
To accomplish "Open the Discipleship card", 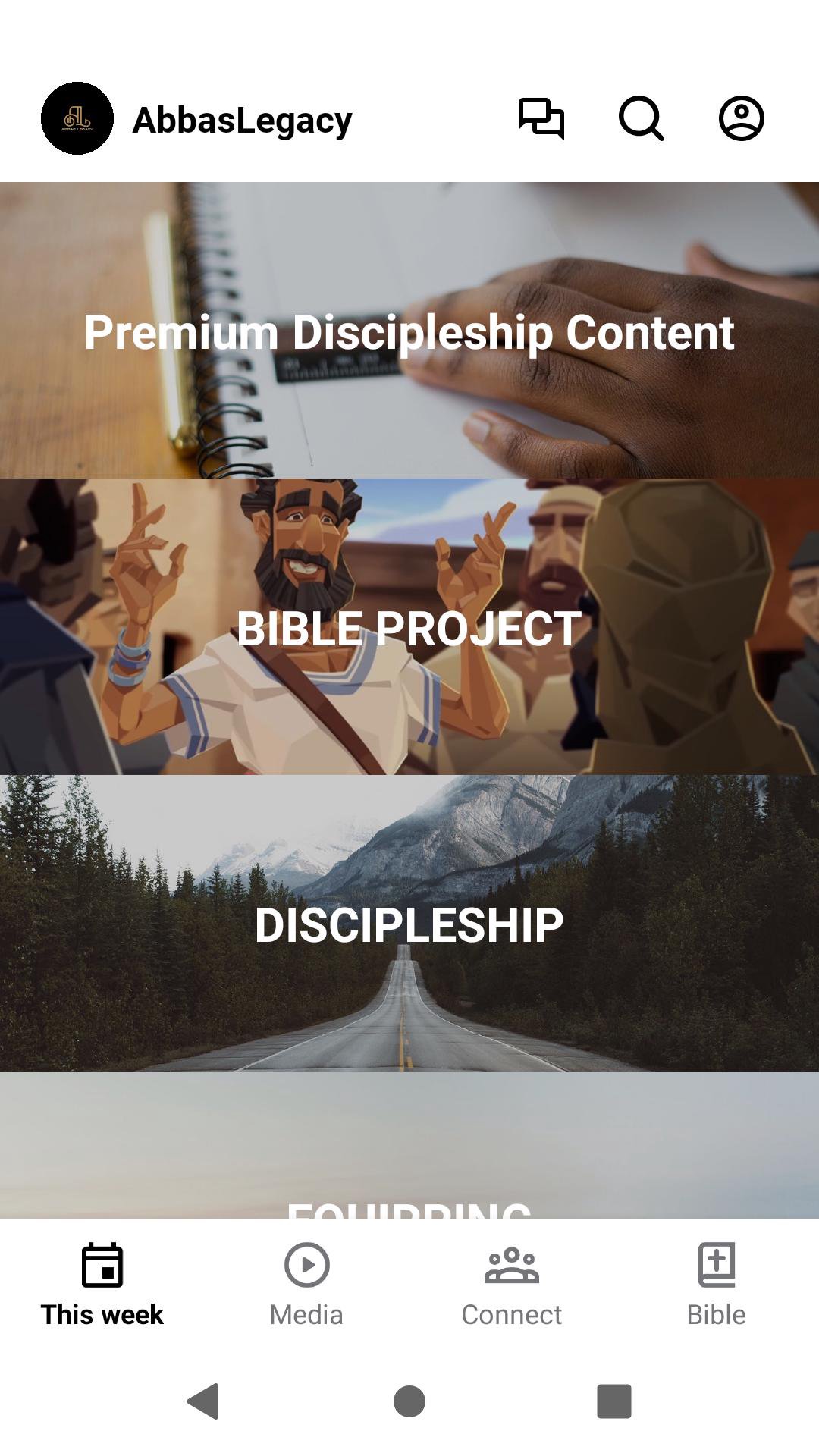I will pyautogui.click(x=409, y=924).
